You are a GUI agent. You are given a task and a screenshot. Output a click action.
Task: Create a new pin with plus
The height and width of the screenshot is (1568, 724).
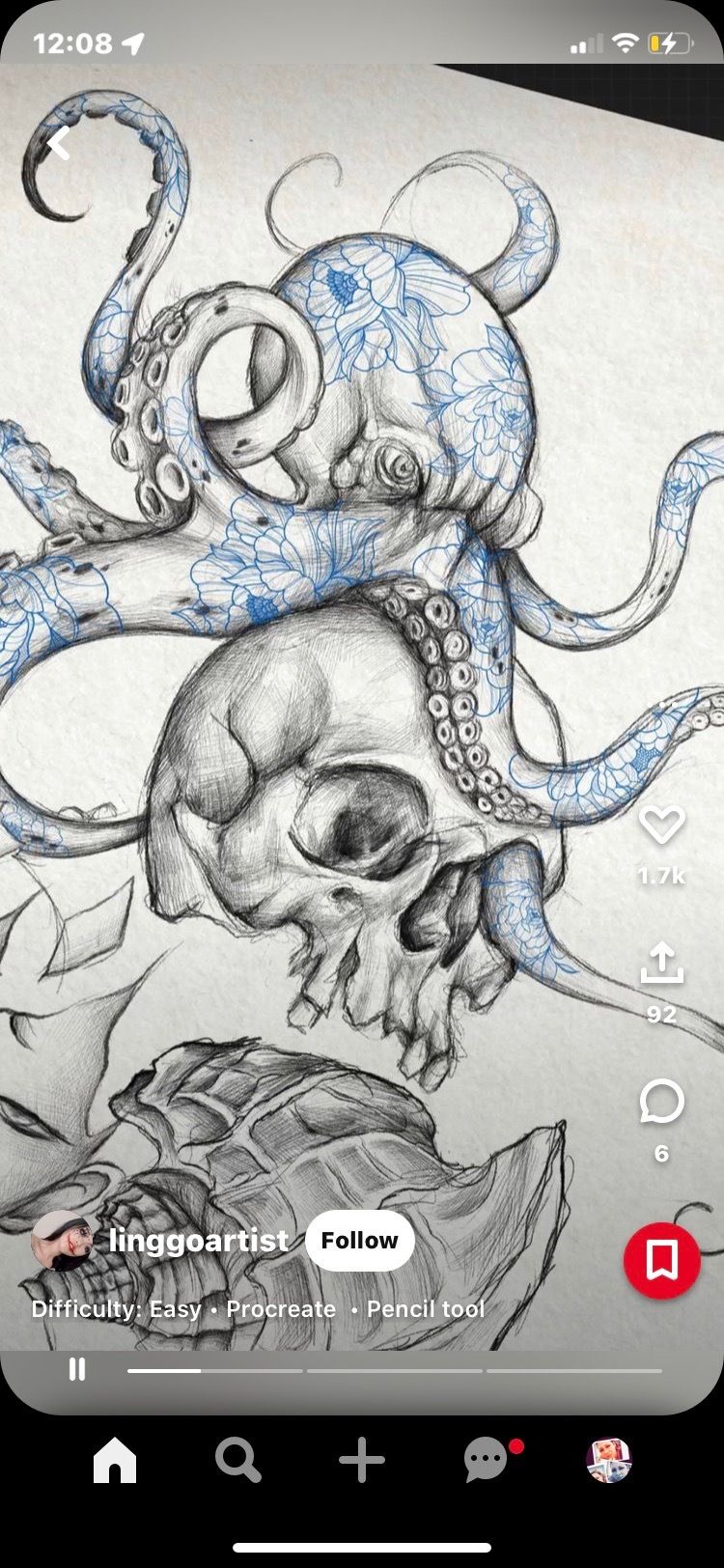pyautogui.click(x=362, y=1459)
